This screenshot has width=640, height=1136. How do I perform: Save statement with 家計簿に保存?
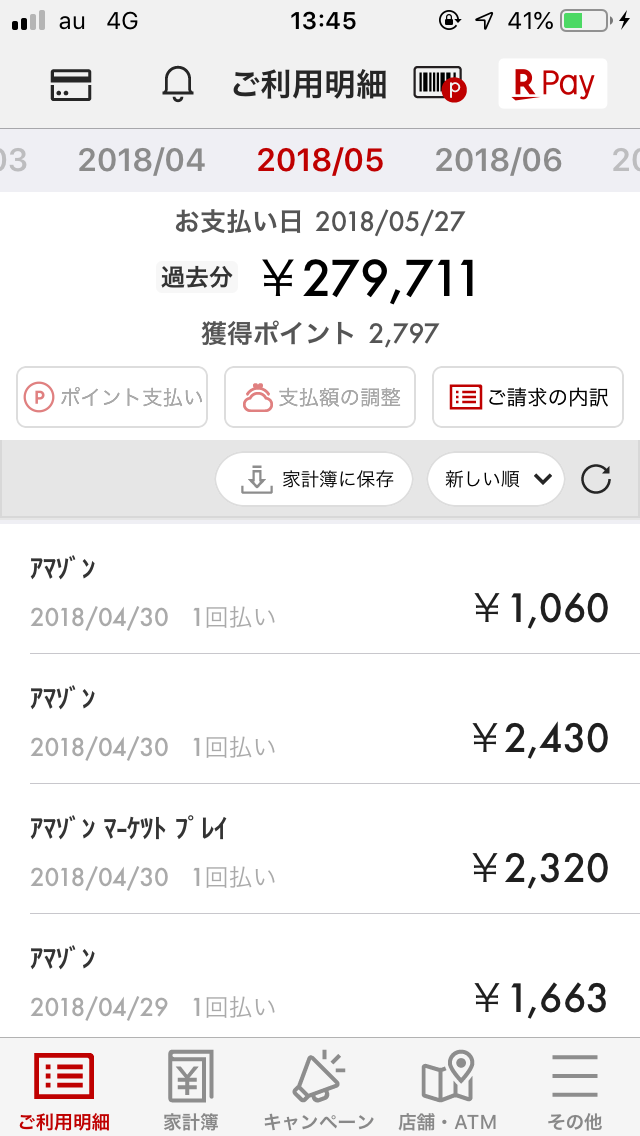point(314,479)
